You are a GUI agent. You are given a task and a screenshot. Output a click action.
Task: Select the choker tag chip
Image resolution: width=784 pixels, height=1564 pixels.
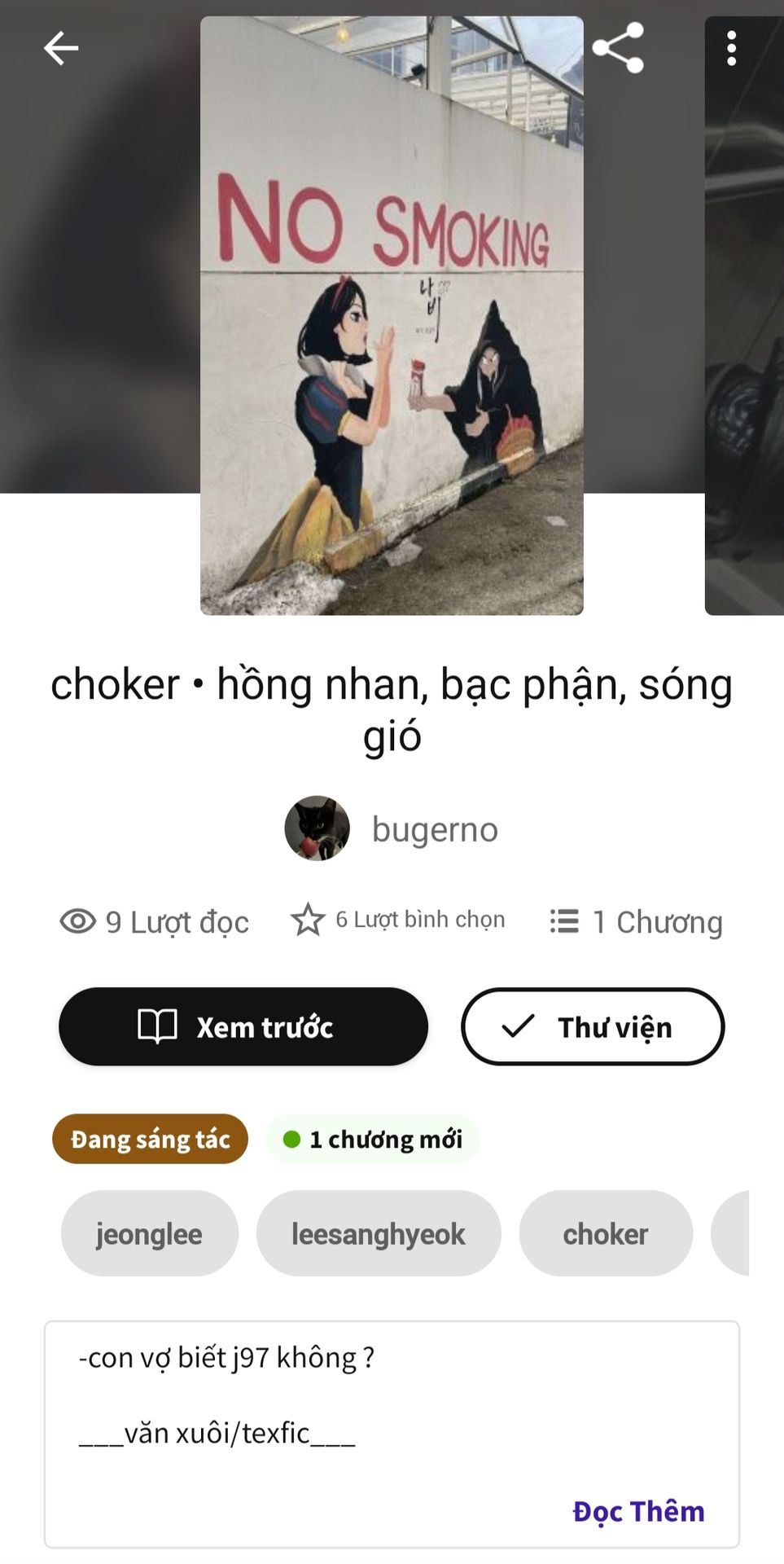pos(605,1233)
